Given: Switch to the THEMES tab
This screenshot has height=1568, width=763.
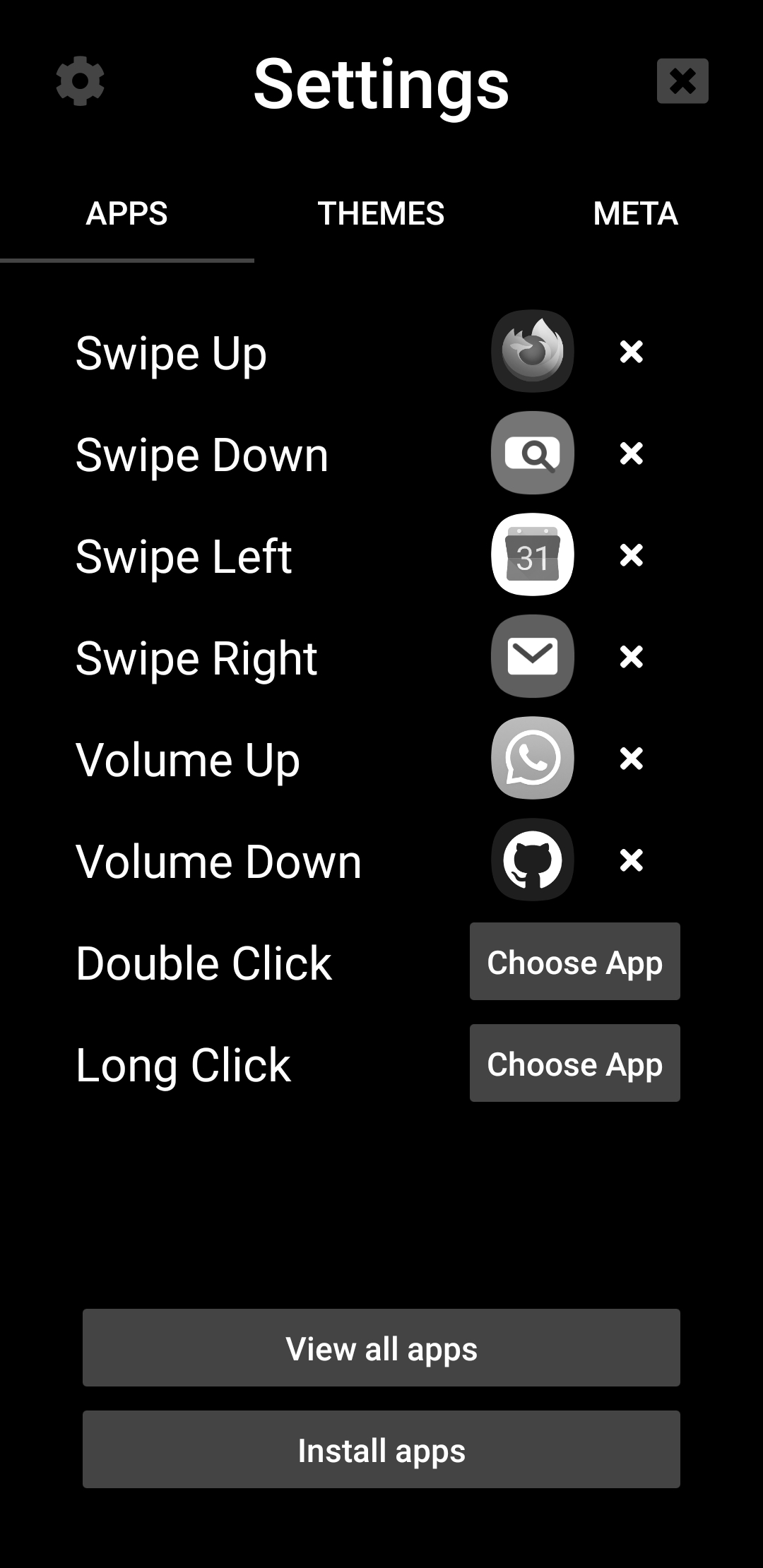Looking at the screenshot, I should (x=381, y=213).
